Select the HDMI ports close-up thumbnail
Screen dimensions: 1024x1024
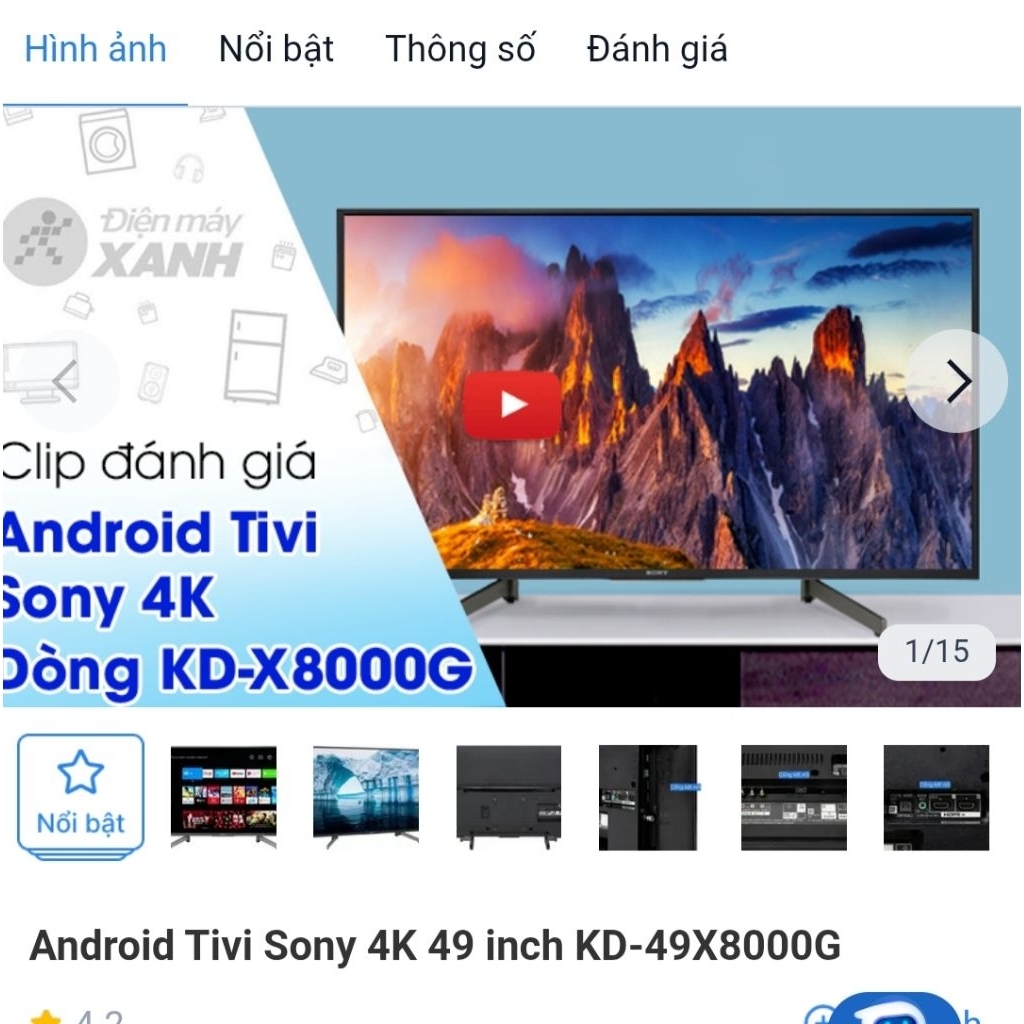tap(936, 797)
